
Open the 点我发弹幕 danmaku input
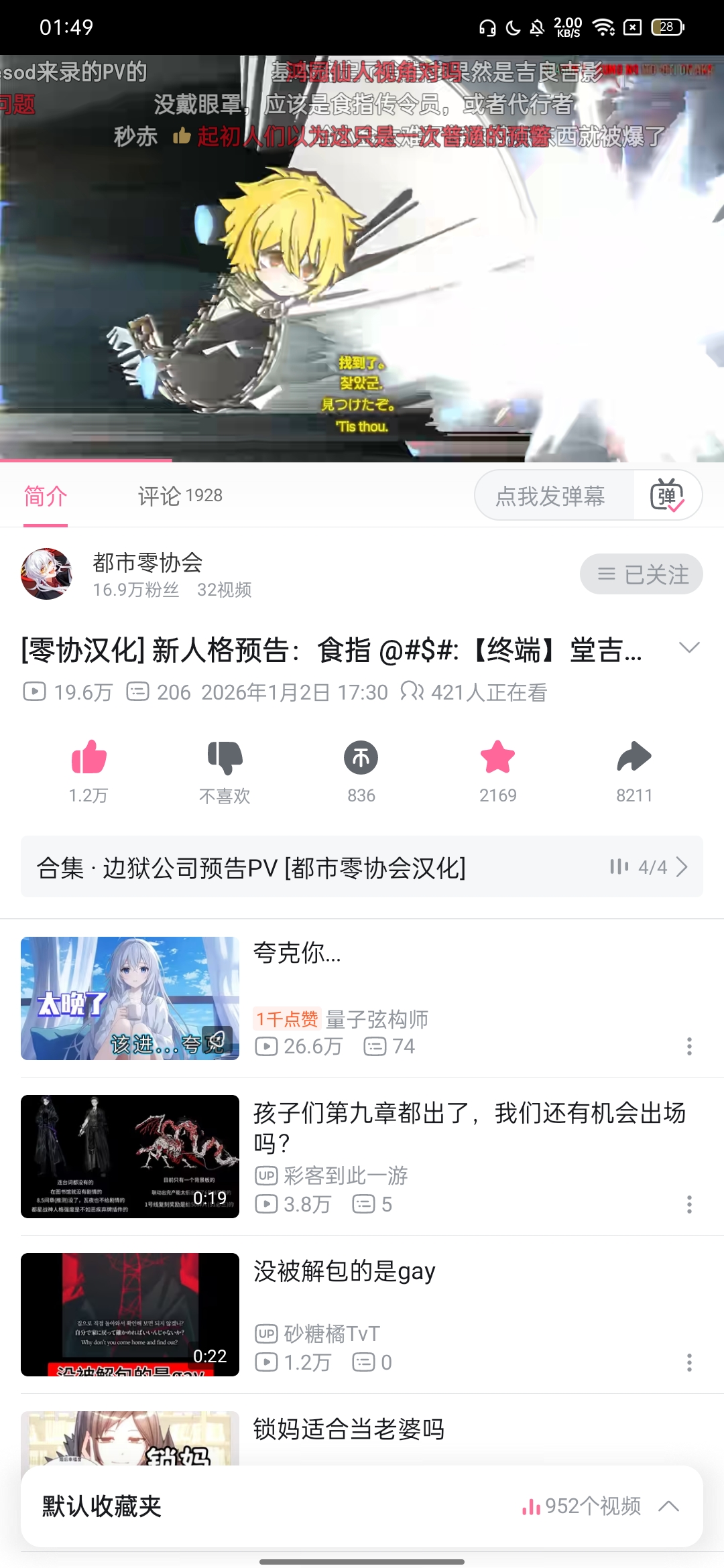click(551, 496)
